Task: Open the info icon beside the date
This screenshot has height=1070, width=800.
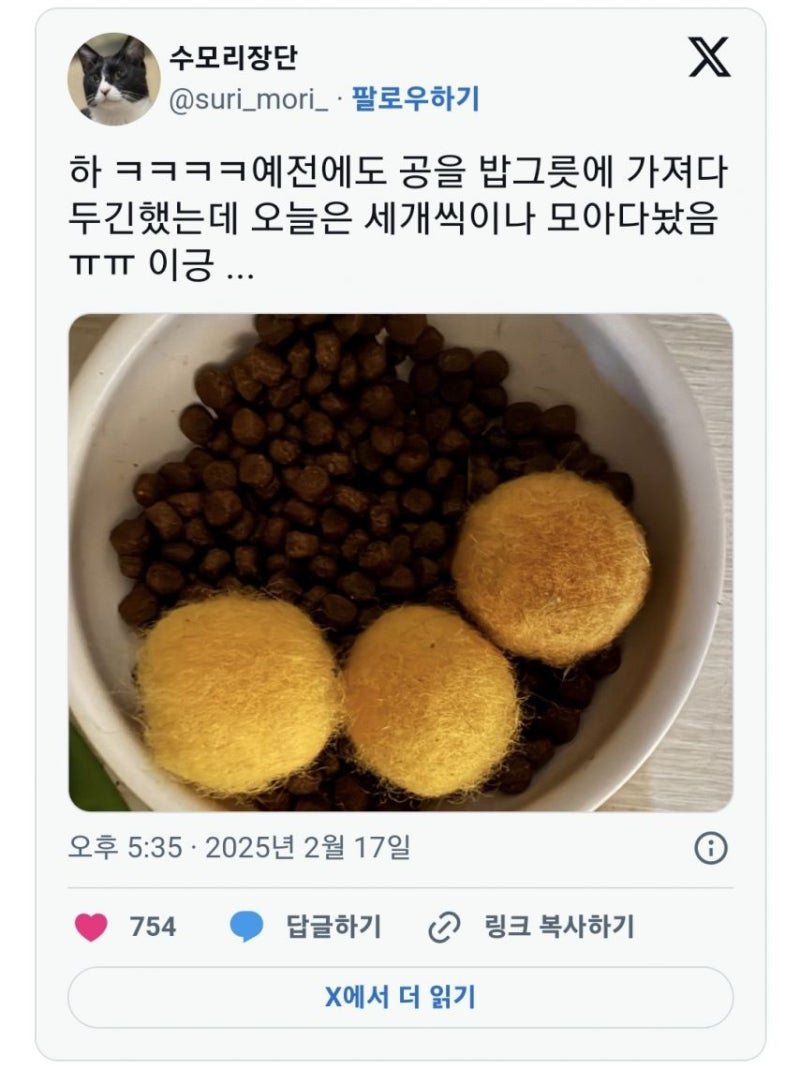Action: coord(709,848)
